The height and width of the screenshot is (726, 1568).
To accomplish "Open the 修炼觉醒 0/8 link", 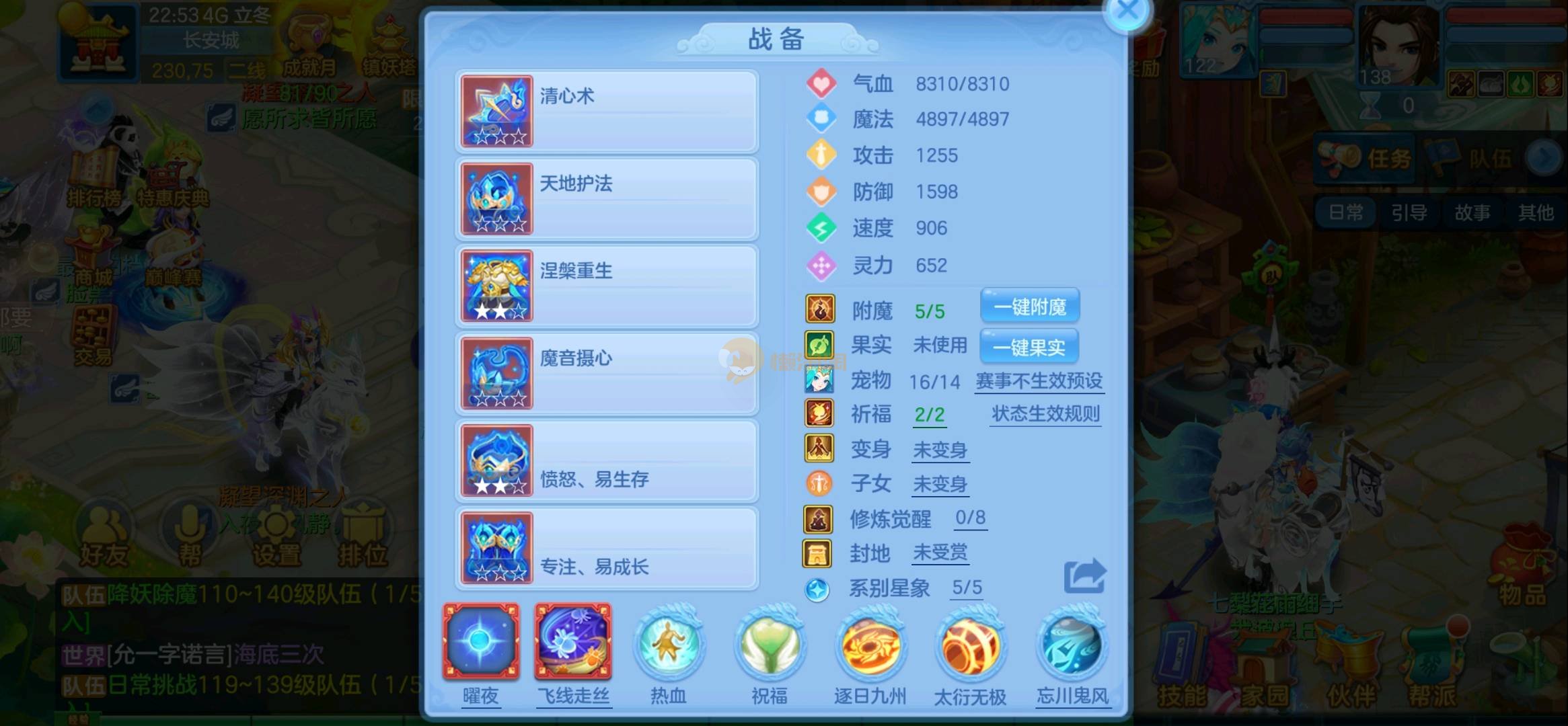I will tap(970, 518).
